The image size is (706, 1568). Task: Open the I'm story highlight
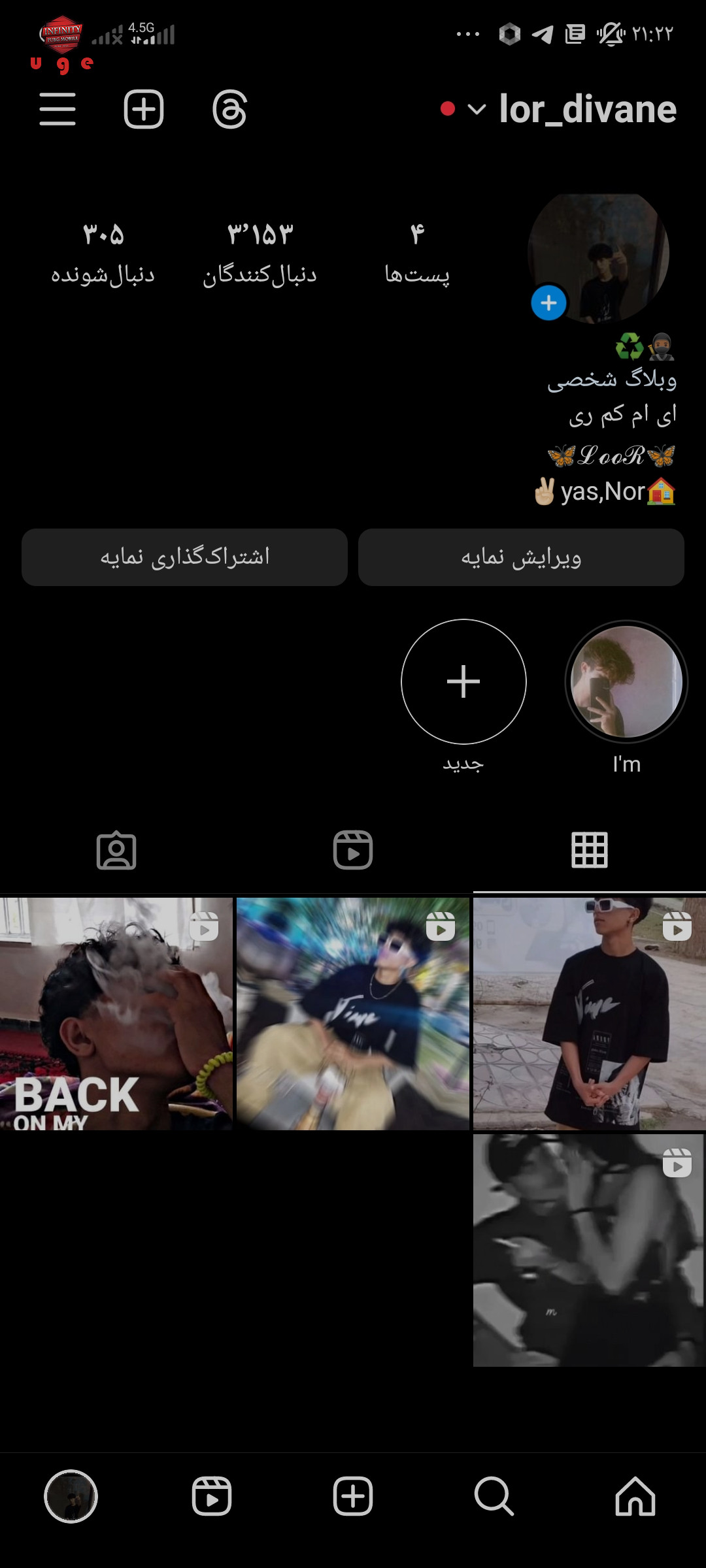pyautogui.click(x=626, y=681)
